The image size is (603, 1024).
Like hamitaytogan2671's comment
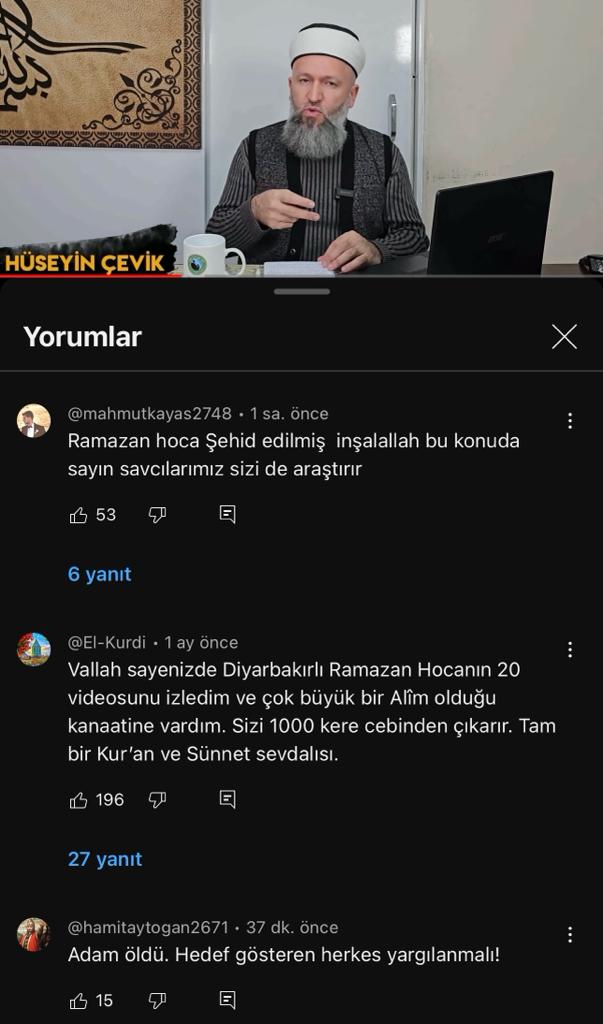tap(79, 1000)
